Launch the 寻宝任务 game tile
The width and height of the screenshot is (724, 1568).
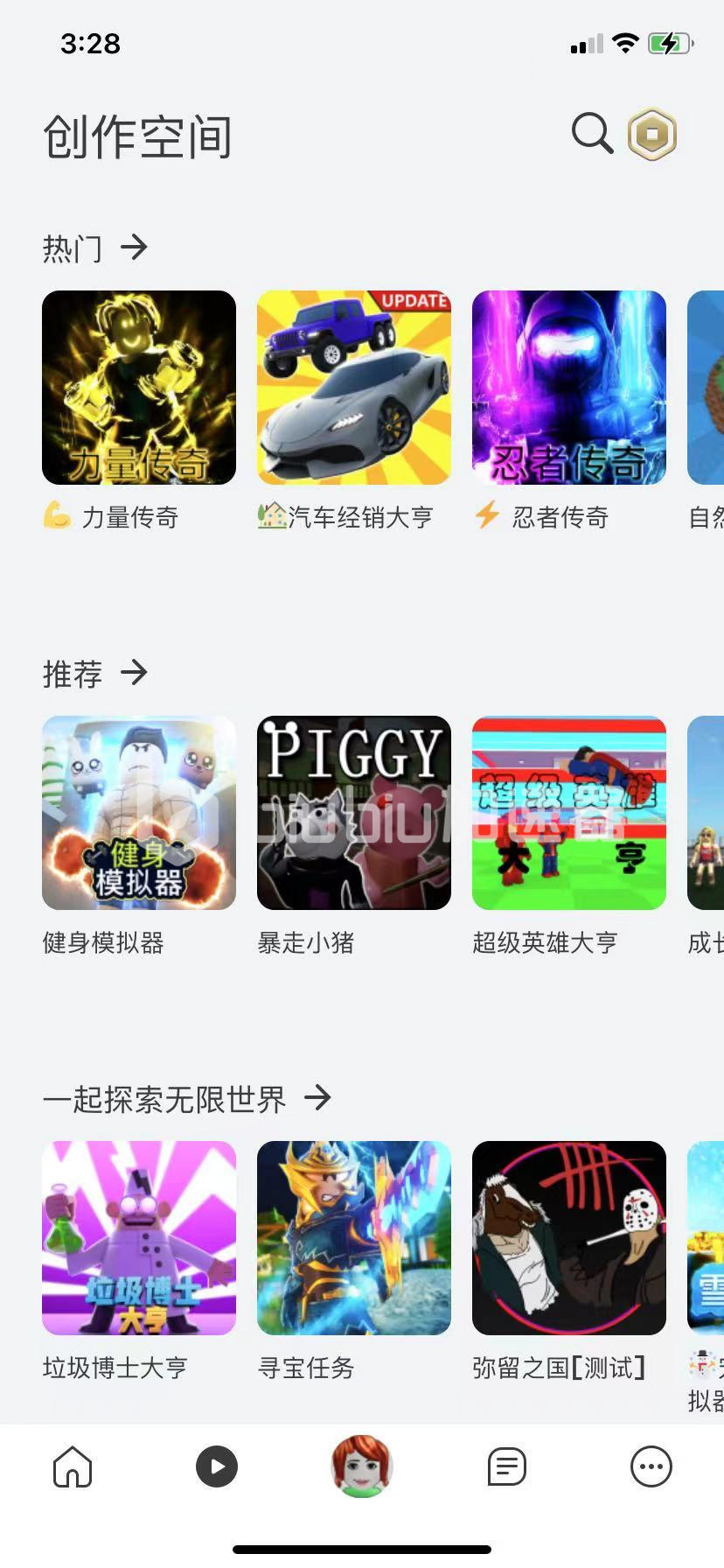coord(354,1238)
